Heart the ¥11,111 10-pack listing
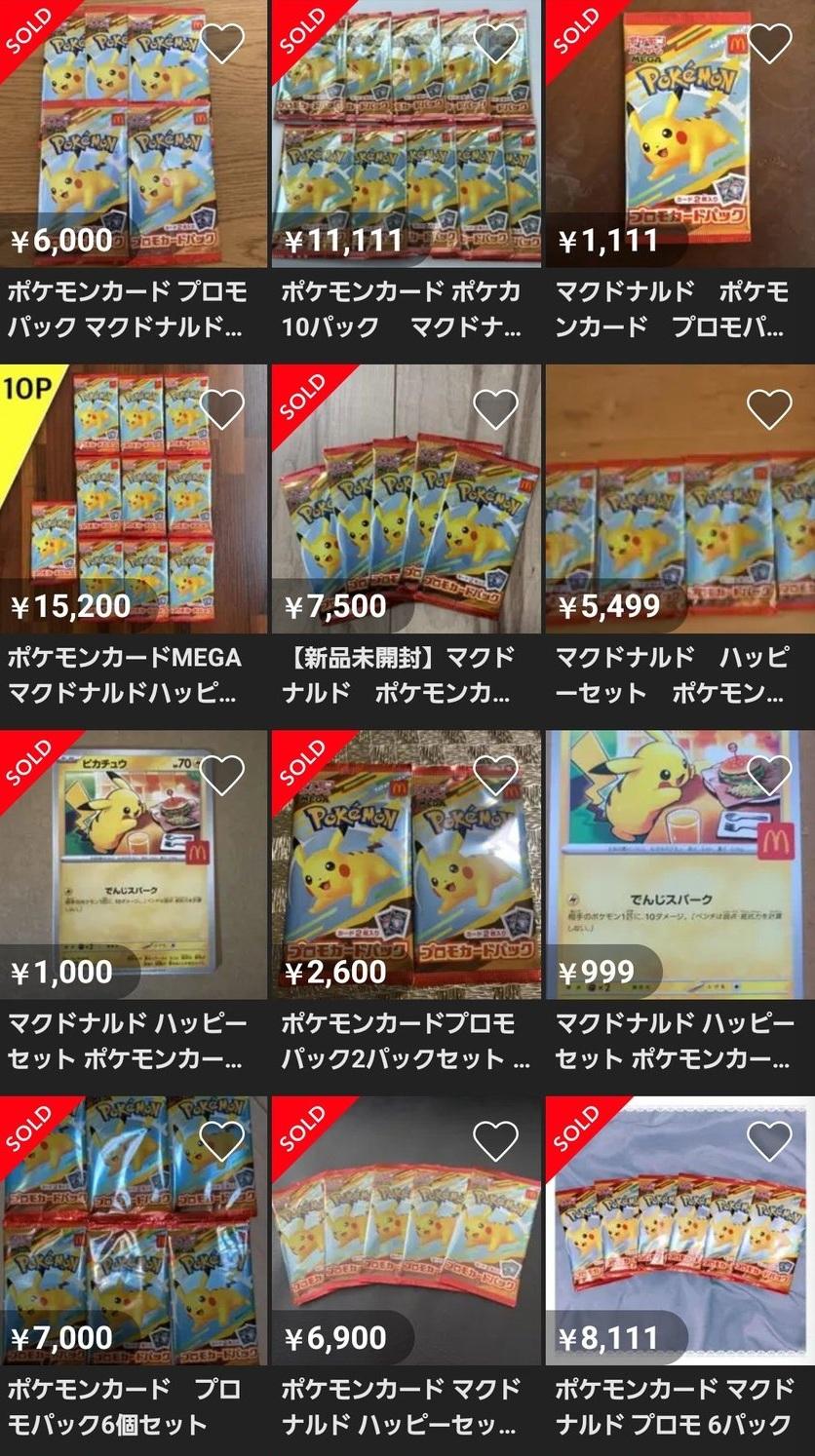Screen dimensions: 815x1456 click(x=498, y=43)
